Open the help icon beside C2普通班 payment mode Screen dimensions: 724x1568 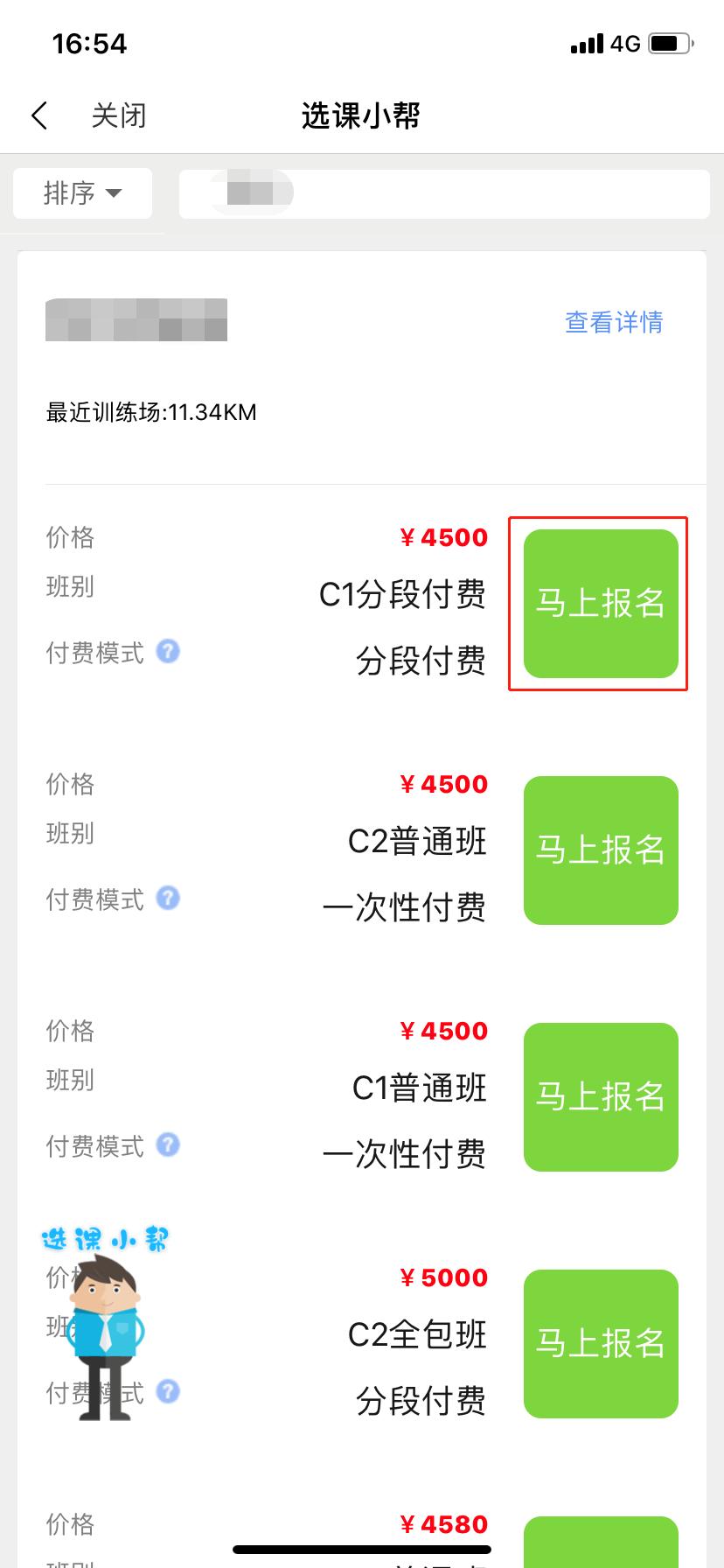[168, 898]
